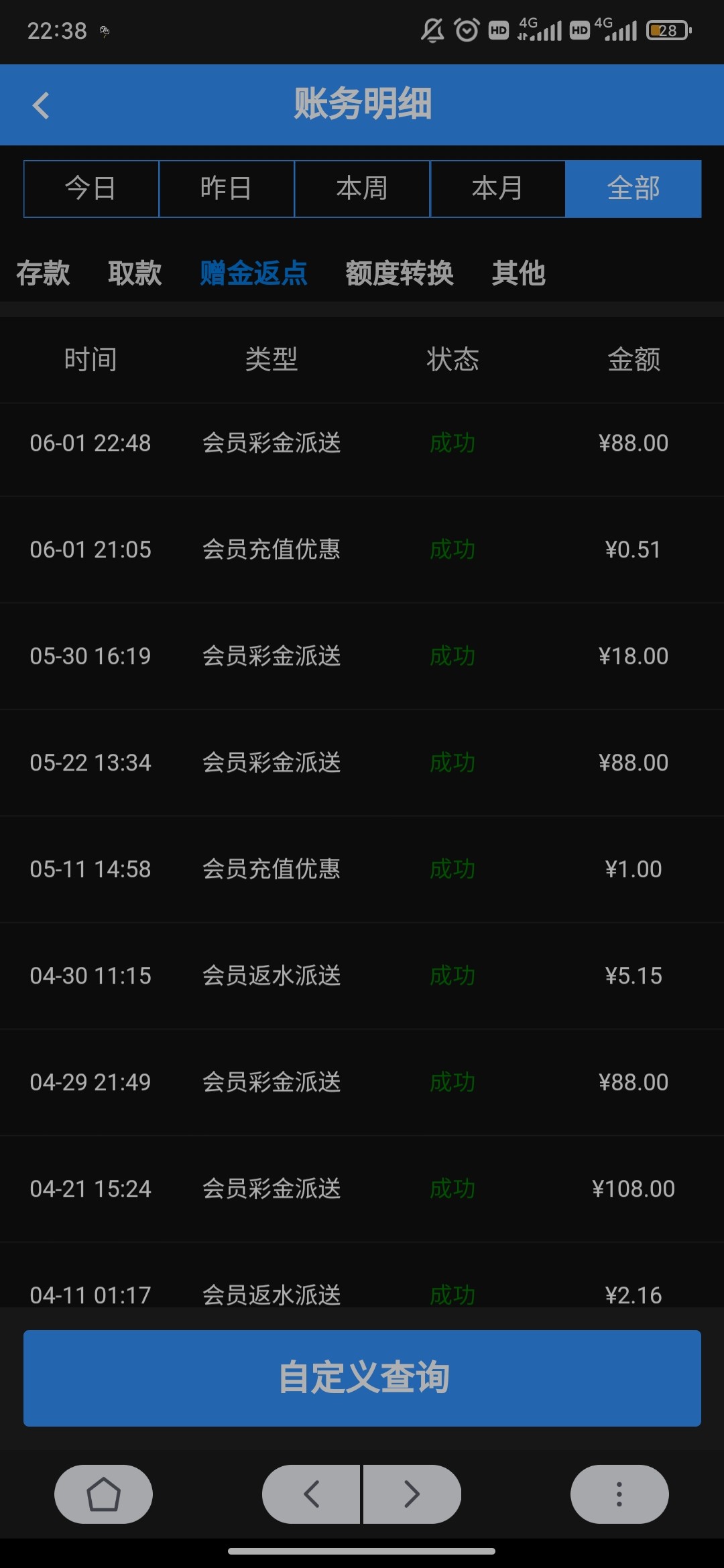Screen dimensions: 724x1568
Task: Switch to 取款 category
Action: point(135,273)
